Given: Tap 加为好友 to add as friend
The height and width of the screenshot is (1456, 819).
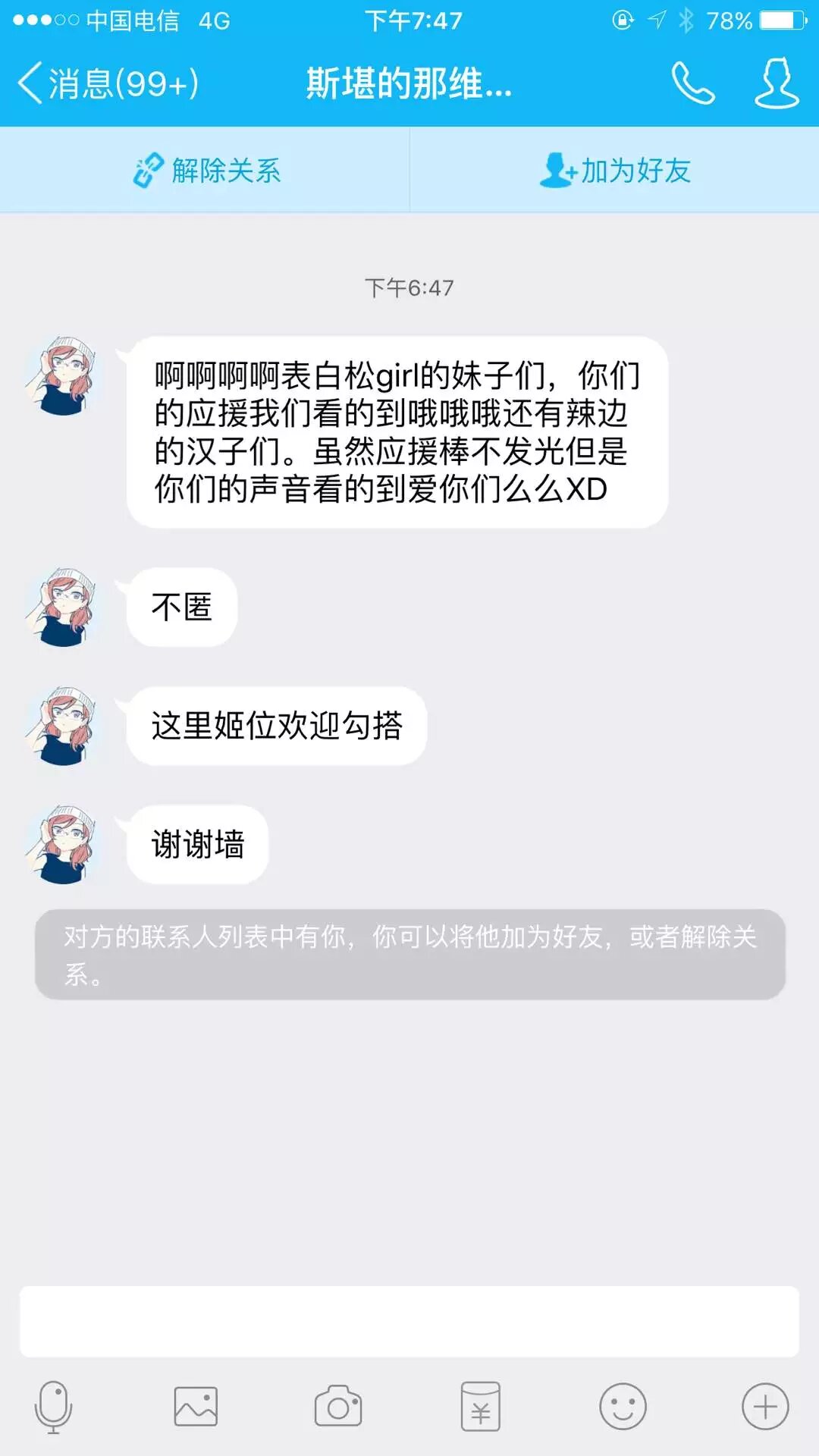Looking at the screenshot, I should [x=614, y=171].
